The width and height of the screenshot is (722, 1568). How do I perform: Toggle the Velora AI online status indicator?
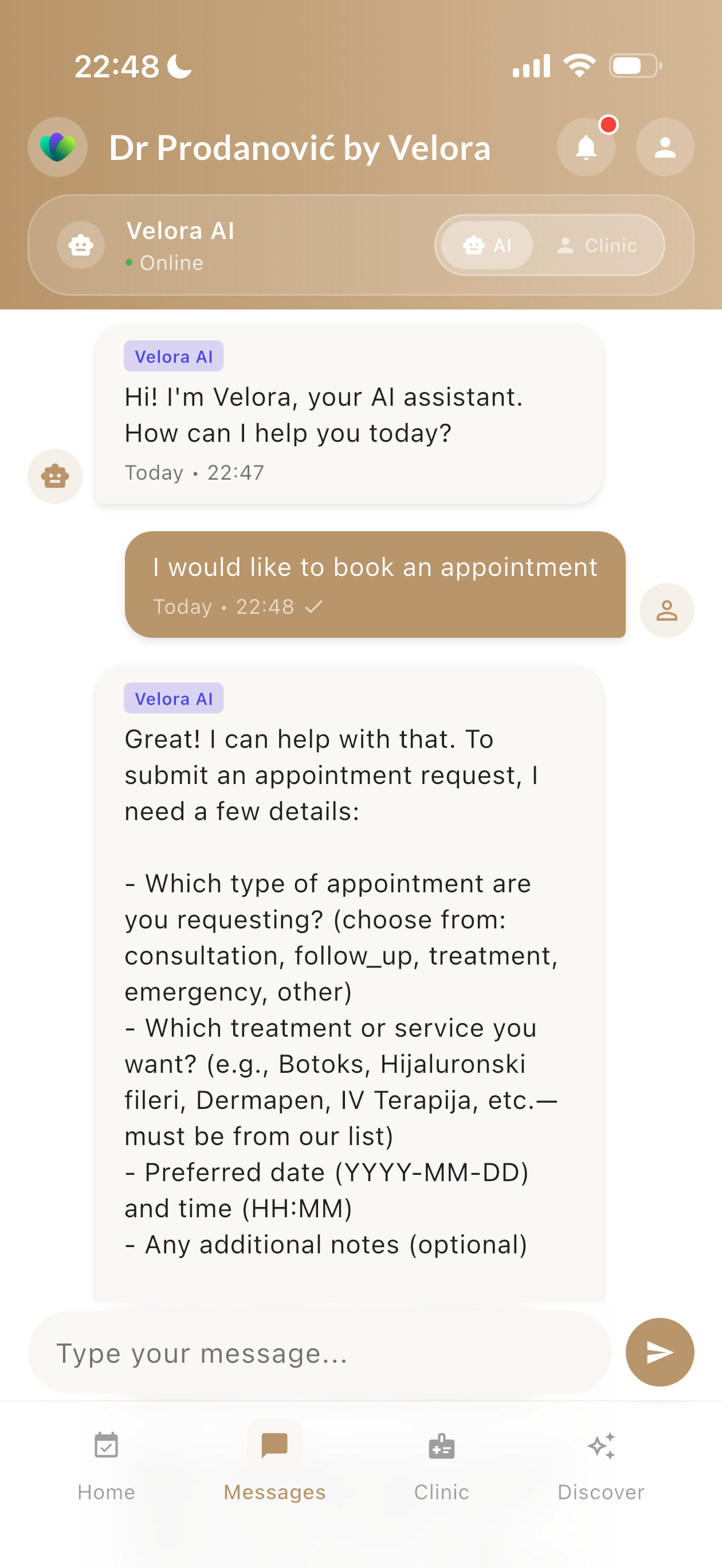(129, 263)
